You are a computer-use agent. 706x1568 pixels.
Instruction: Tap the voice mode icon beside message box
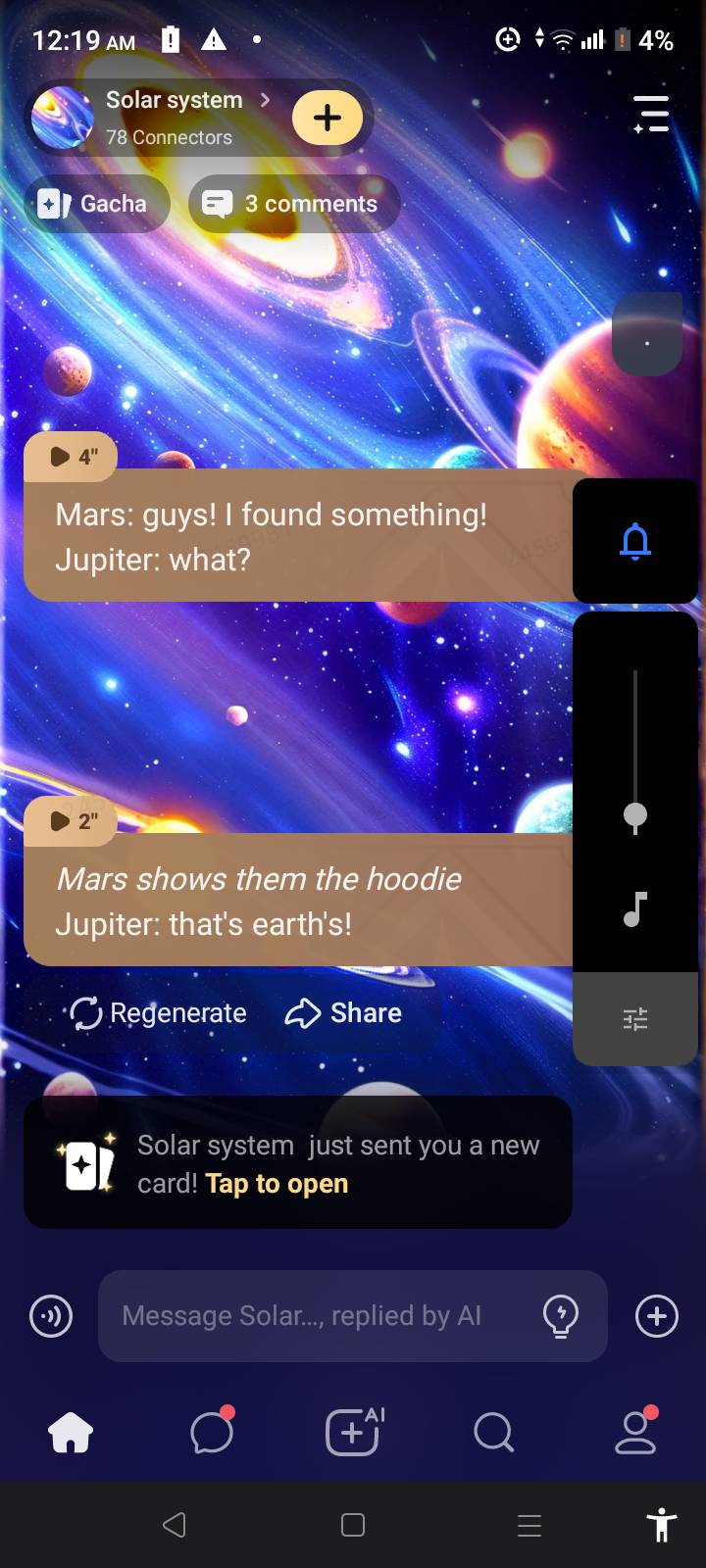click(51, 1316)
